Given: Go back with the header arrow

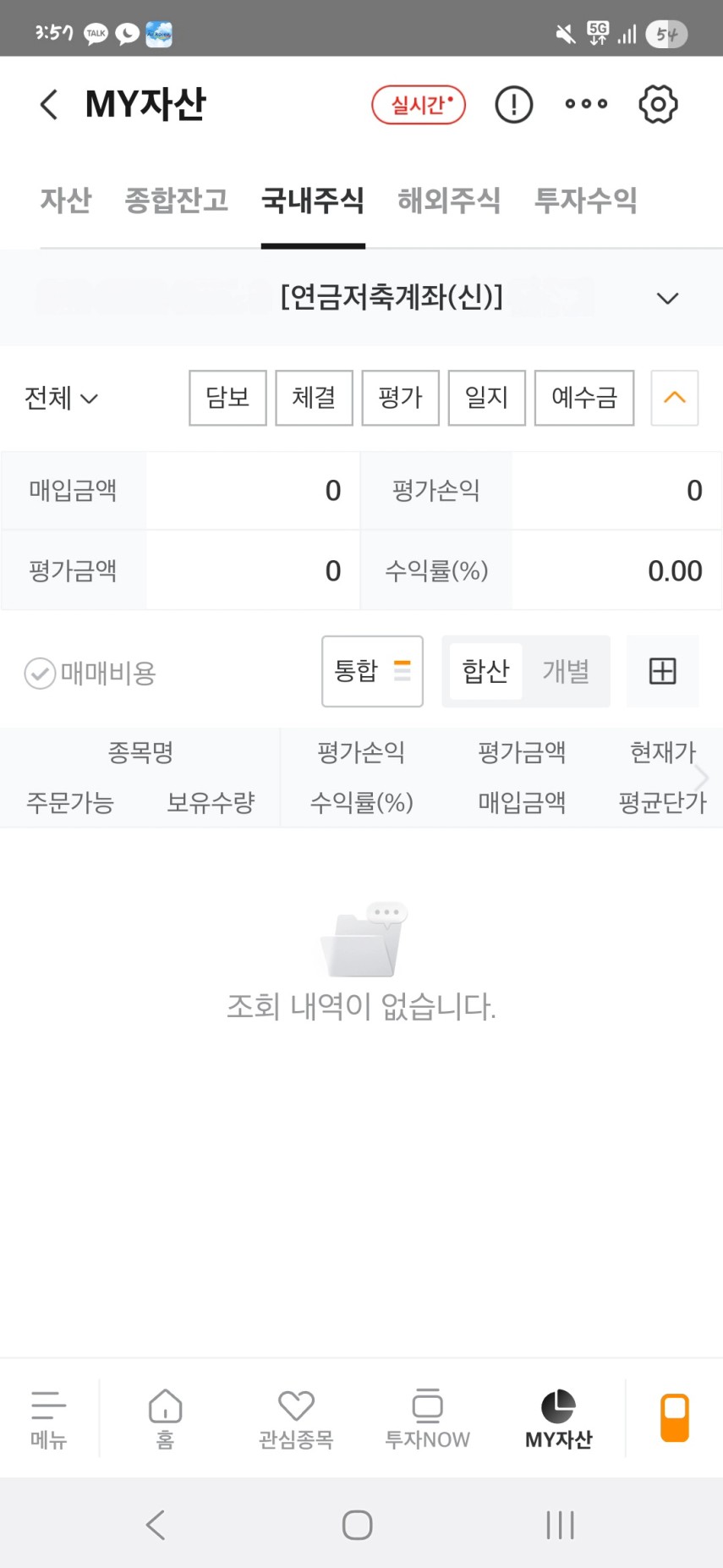Looking at the screenshot, I should 49,105.
